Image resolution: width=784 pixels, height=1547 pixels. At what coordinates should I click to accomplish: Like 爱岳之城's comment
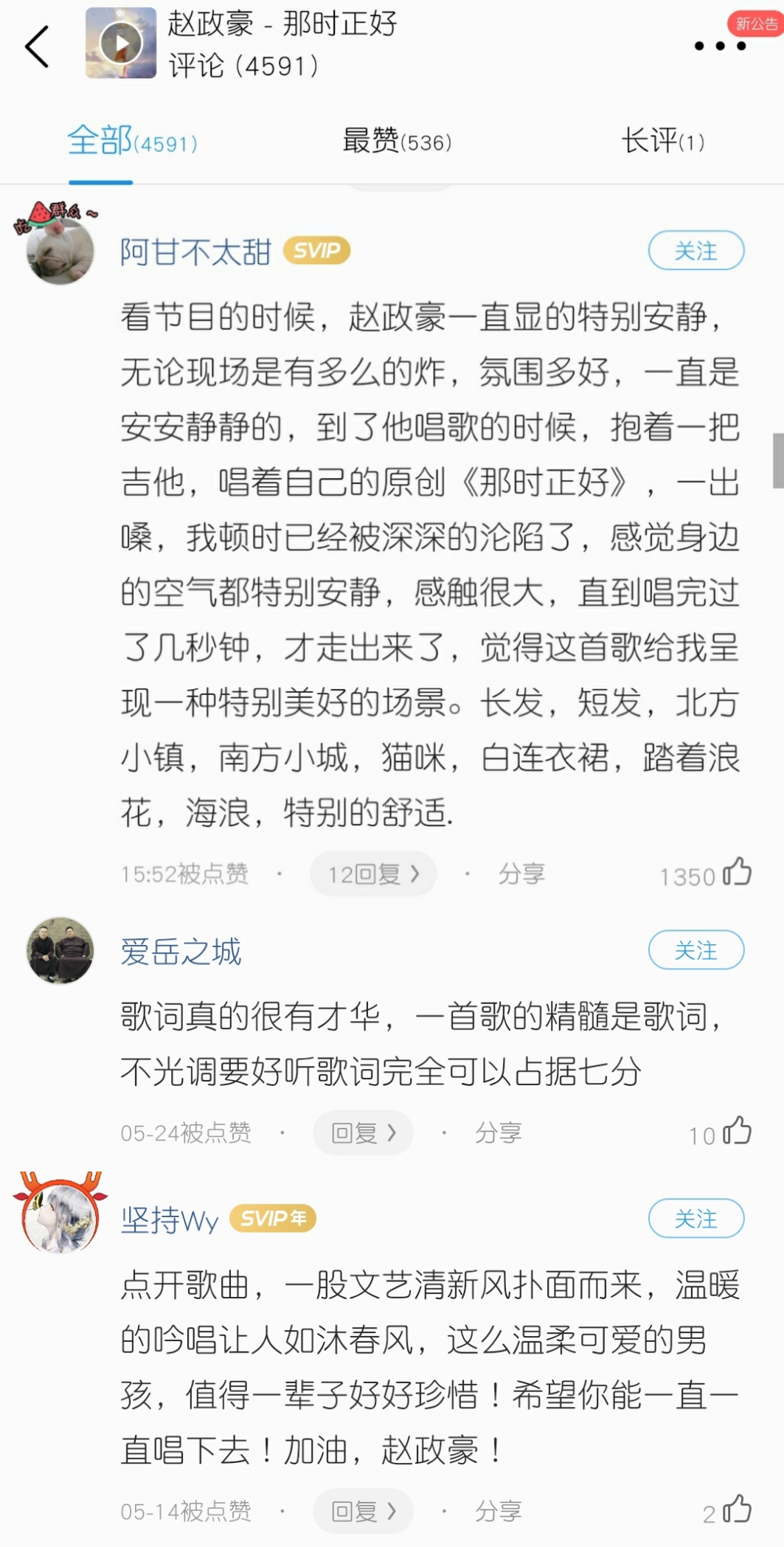[736, 1131]
